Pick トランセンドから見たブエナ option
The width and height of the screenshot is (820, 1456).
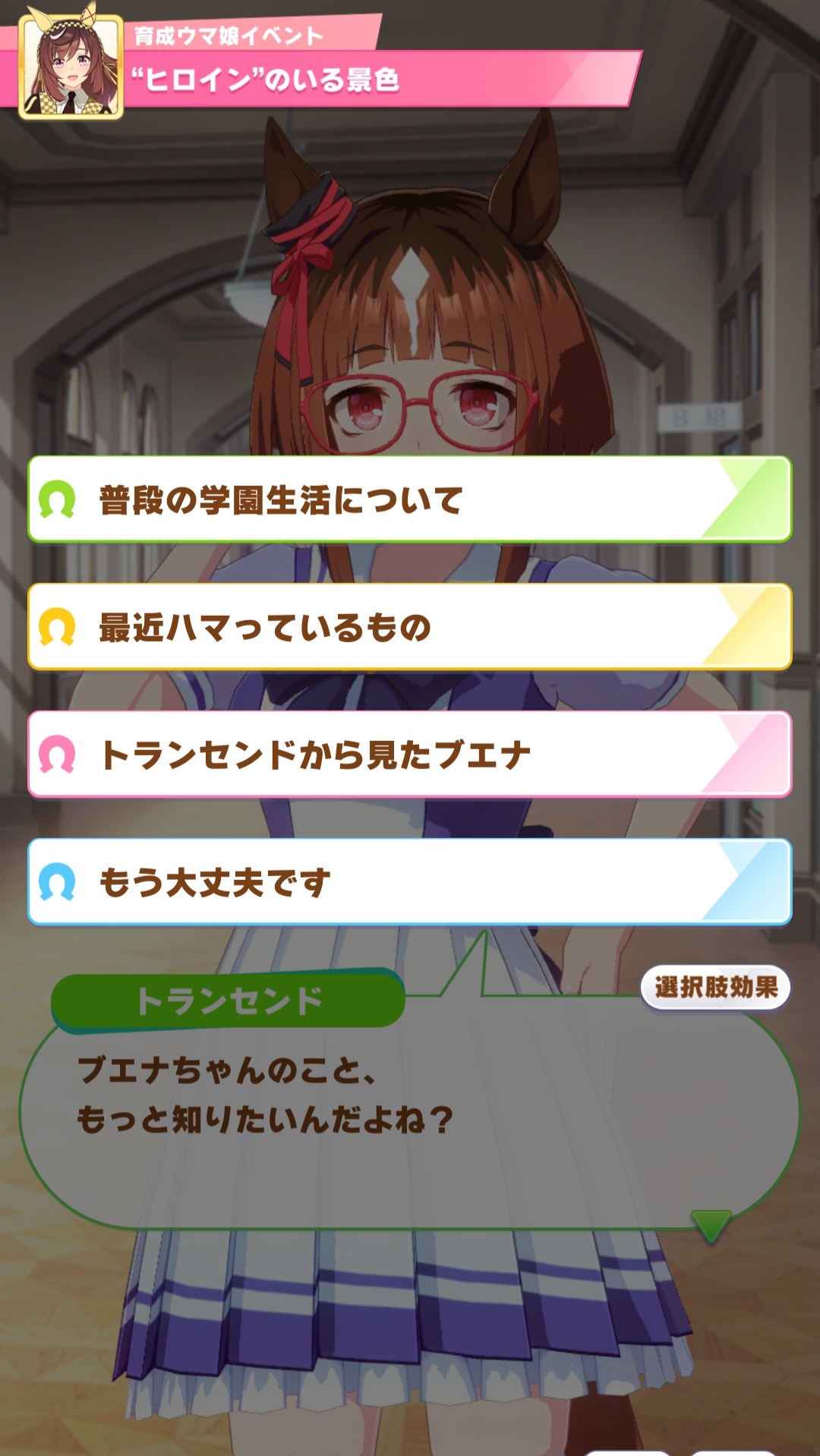(x=410, y=755)
